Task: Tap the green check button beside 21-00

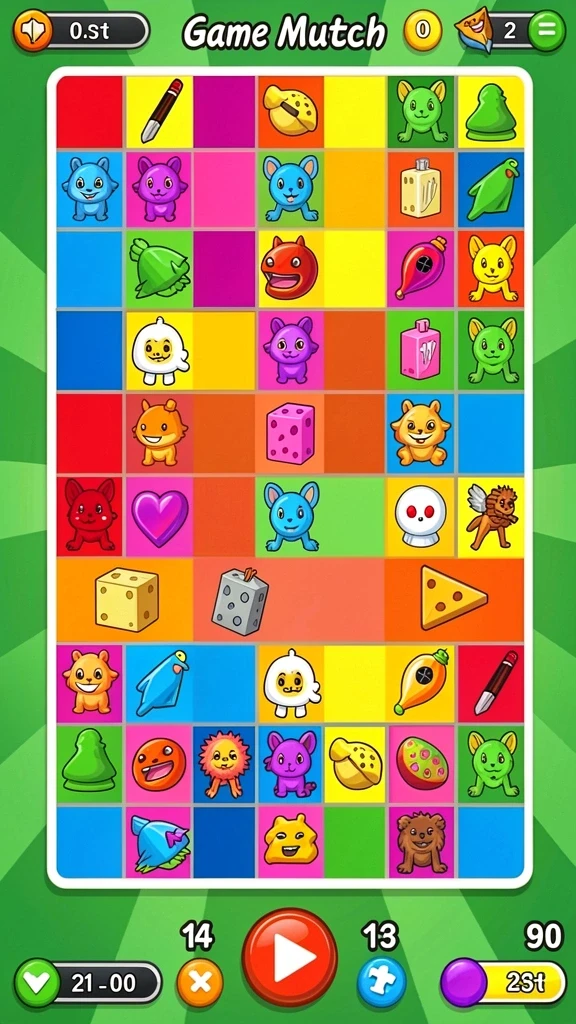Action: click(x=37, y=982)
